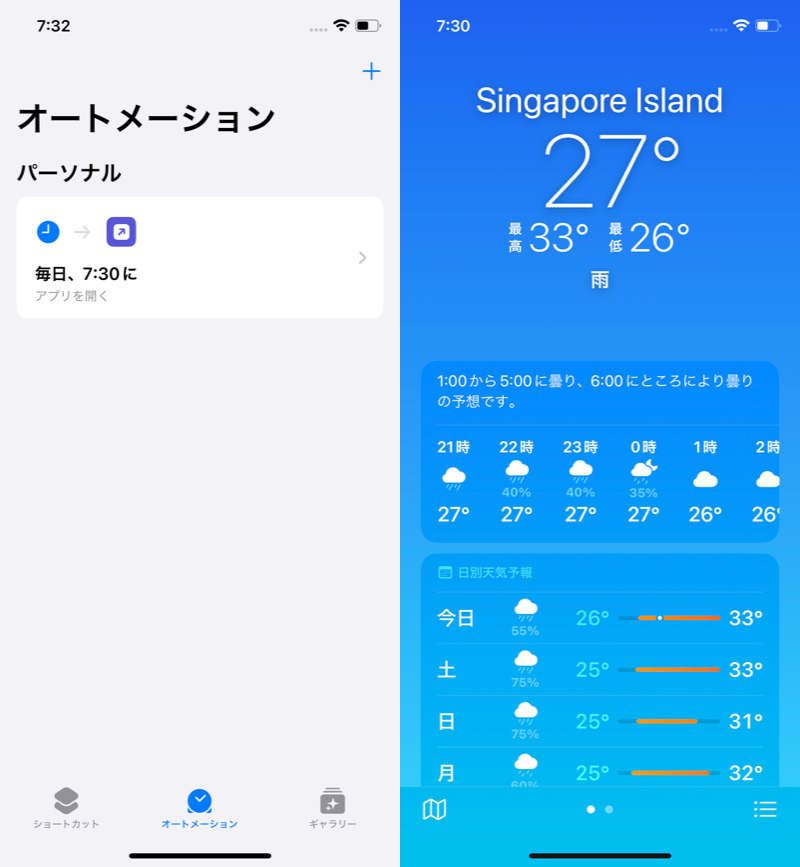Image resolution: width=800 pixels, height=867 pixels.
Task: Open the 土 daily forecast row
Action: pyautogui.click(x=599, y=670)
